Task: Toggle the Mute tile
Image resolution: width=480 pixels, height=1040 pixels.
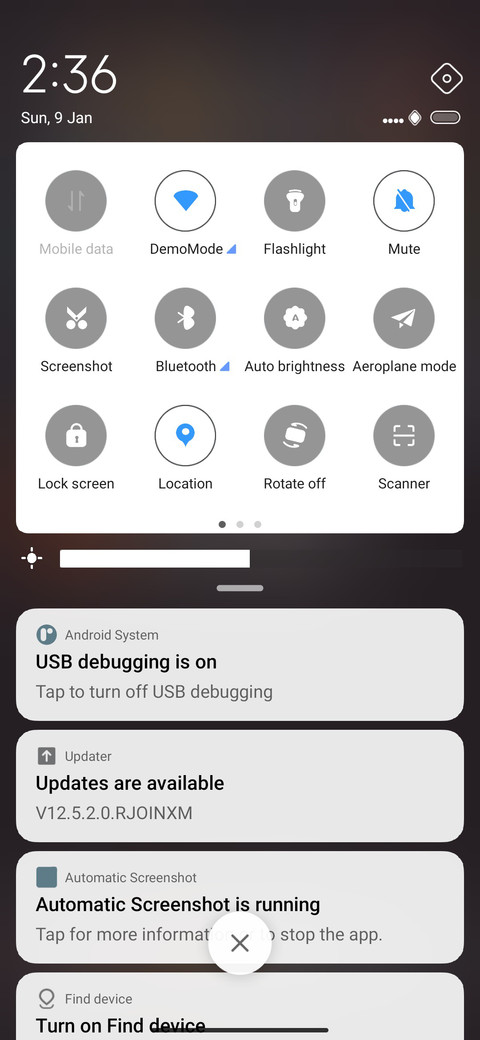Action: (404, 201)
